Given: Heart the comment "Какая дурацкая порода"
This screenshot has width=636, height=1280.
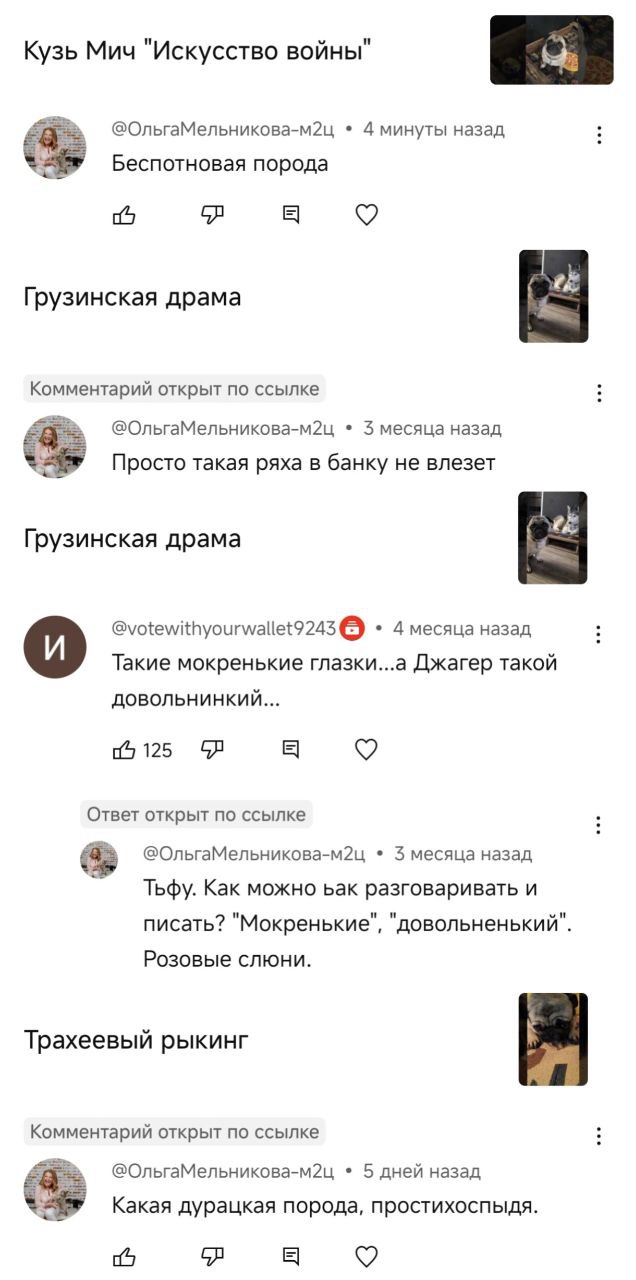Looking at the screenshot, I should 367,1256.
